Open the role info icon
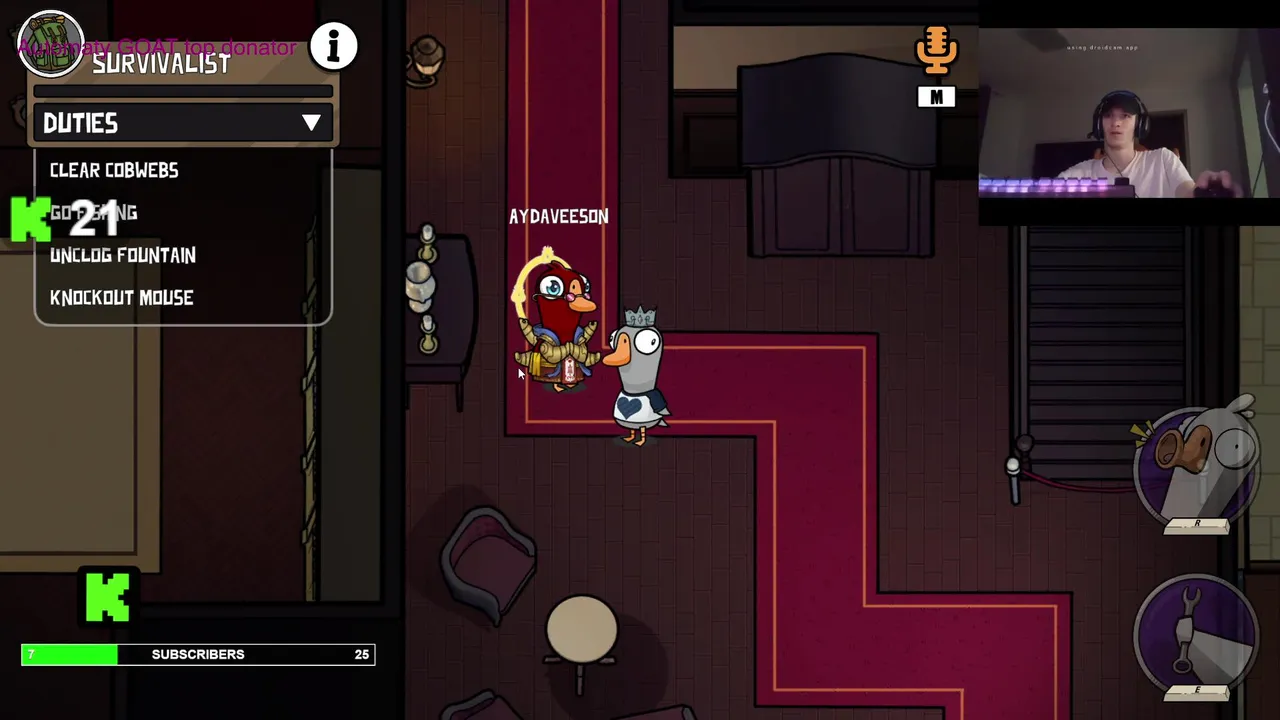1280x720 pixels. [333, 46]
